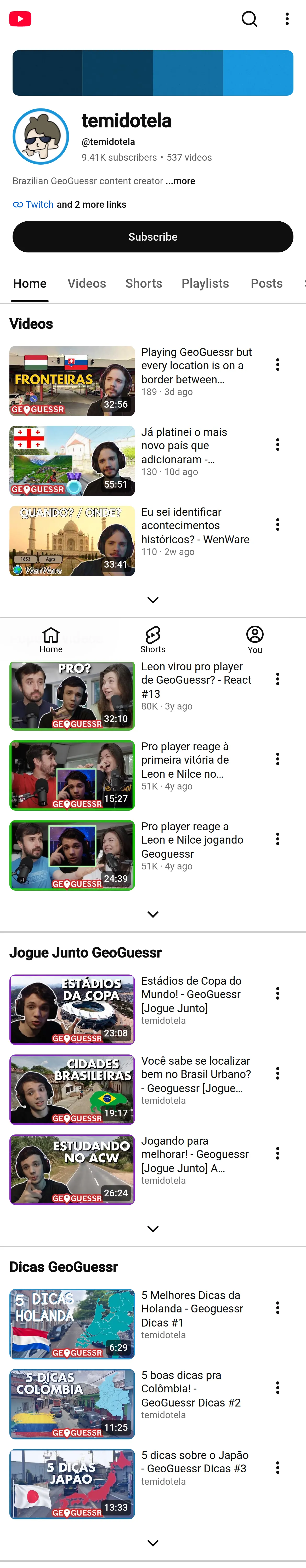Image resolution: width=306 pixels, height=1568 pixels.
Task: Switch to the Shorts channel tab
Action: click(x=144, y=284)
